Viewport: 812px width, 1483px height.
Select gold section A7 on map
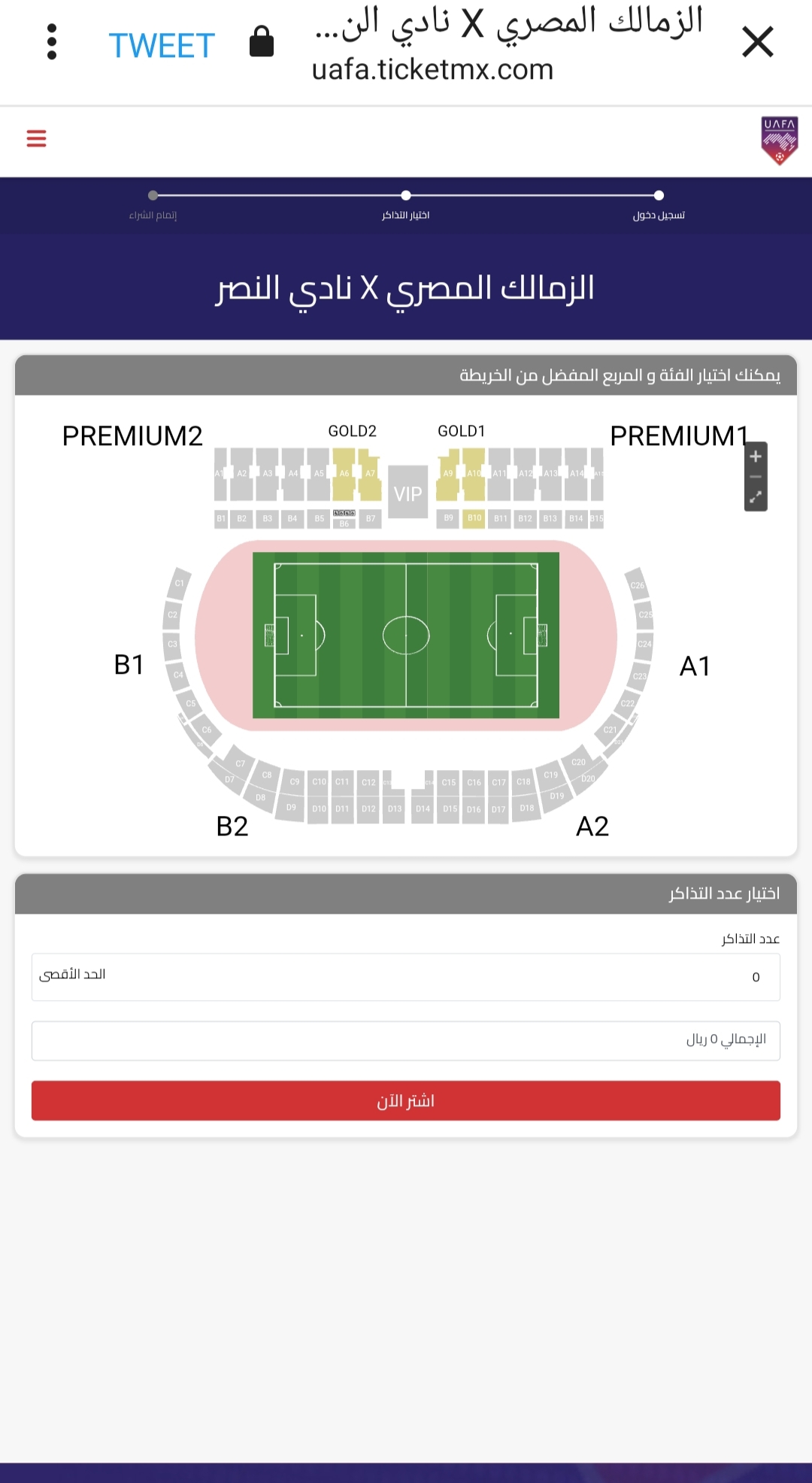point(370,474)
